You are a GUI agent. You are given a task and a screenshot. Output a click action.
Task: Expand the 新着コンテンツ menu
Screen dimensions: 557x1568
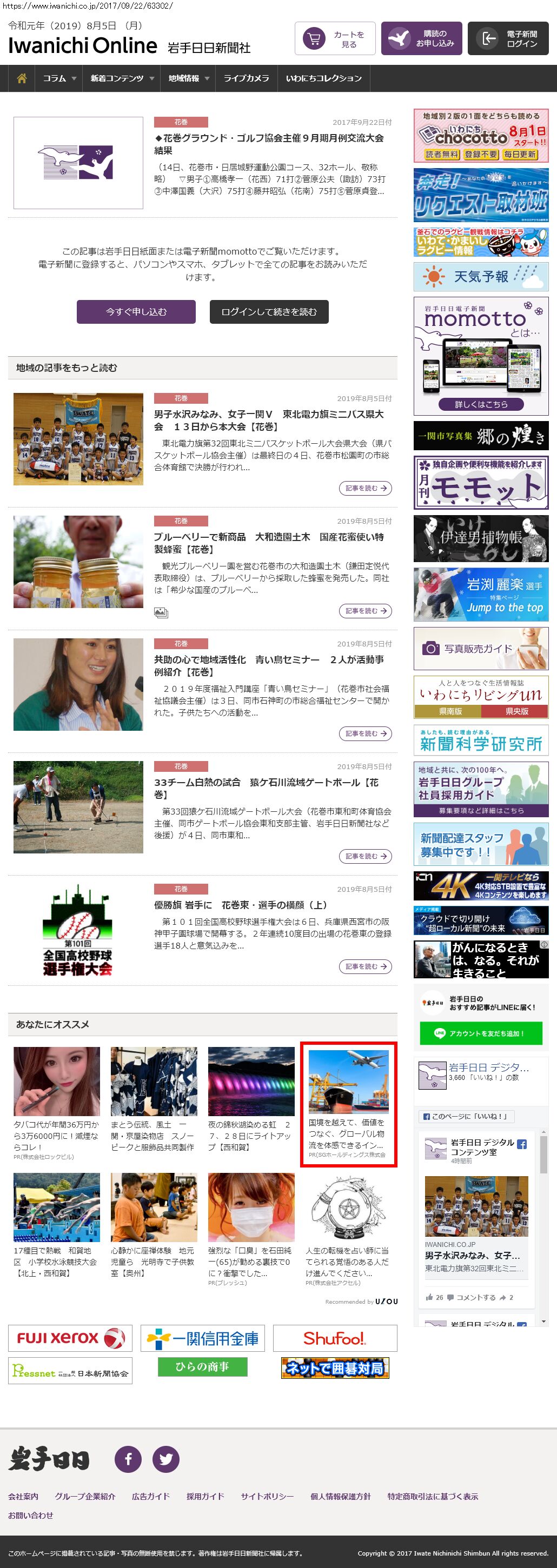click(122, 78)
